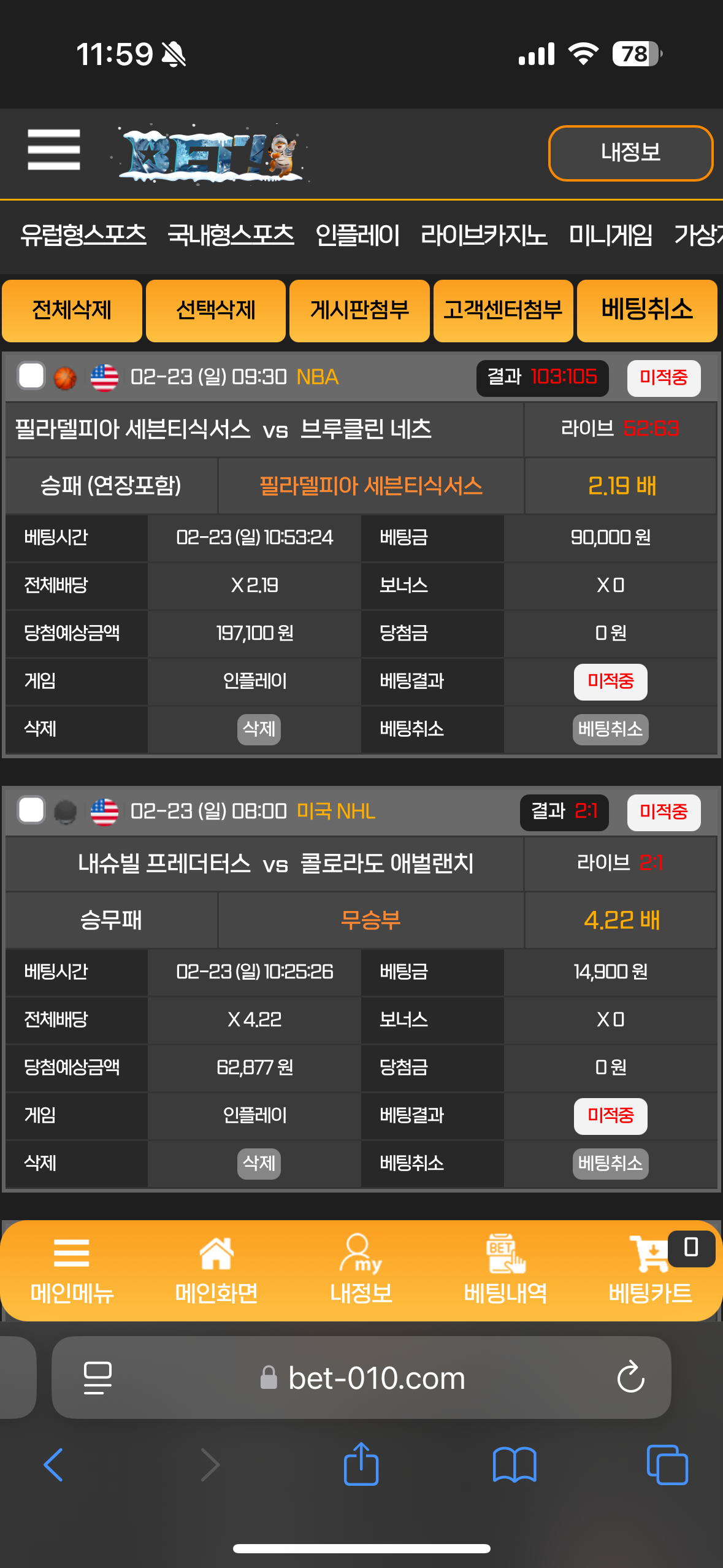Tap the orange 베팅취소 button at top
The height and width of the screenshot is (1568, 723).
pos(647,310)
